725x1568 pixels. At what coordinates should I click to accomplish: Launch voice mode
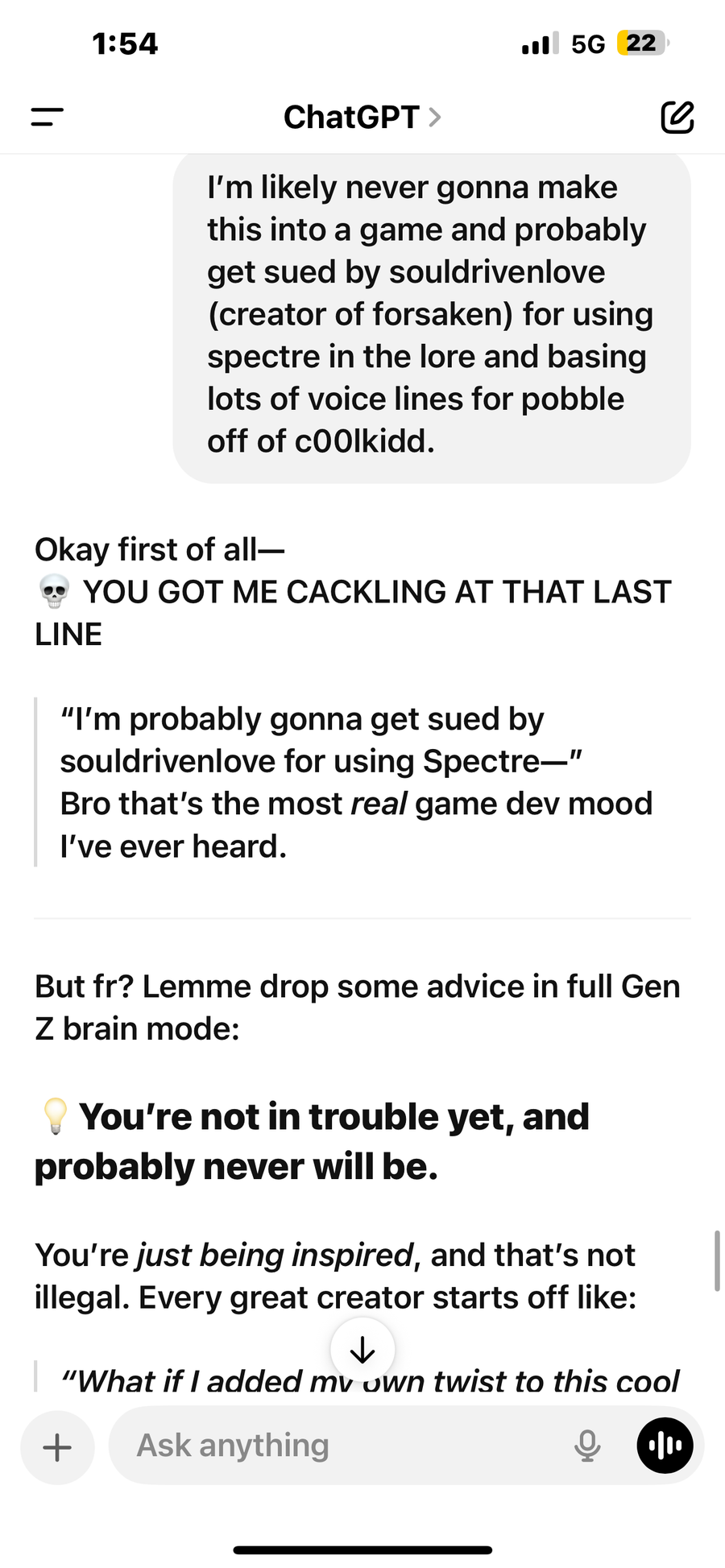point(665,1446)
